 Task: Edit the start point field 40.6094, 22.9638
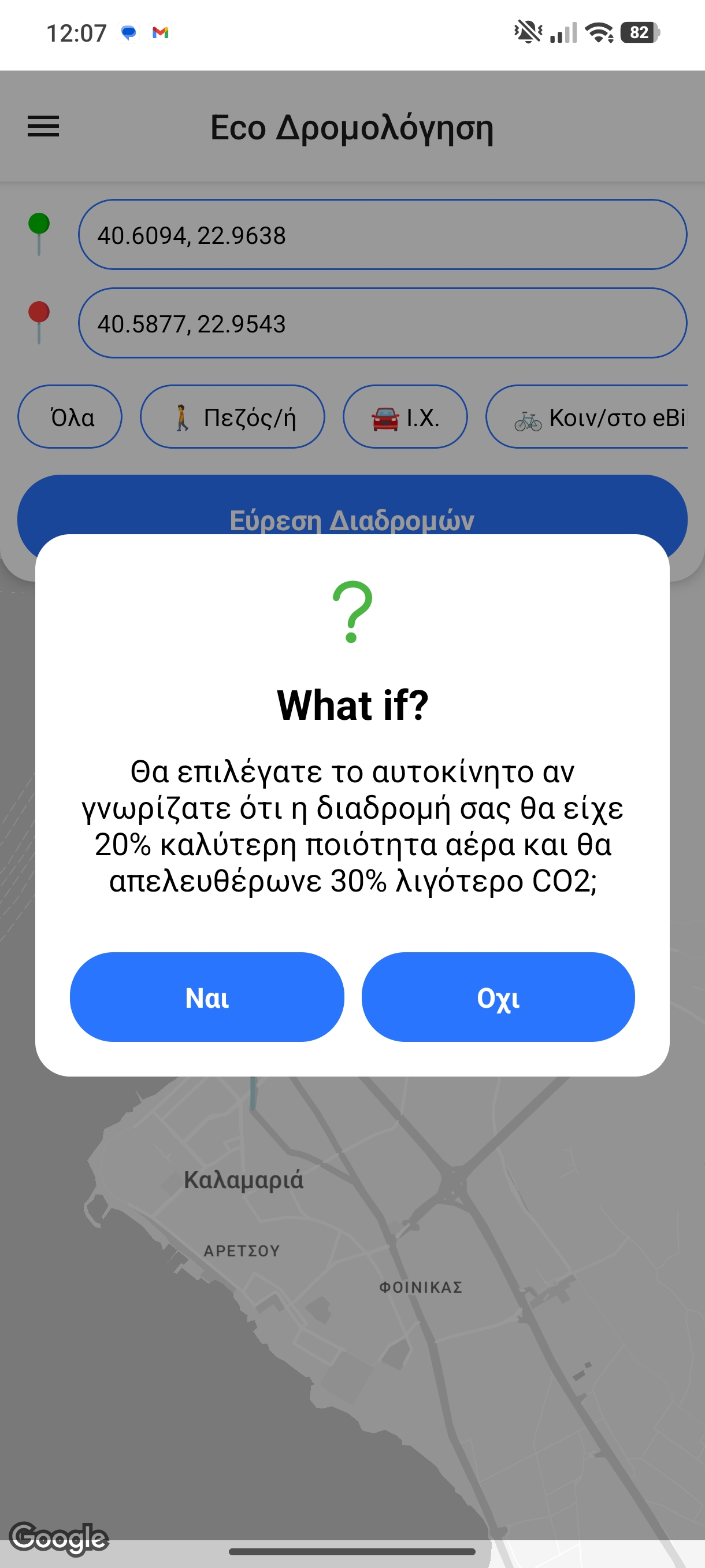[x=382, y=235]
